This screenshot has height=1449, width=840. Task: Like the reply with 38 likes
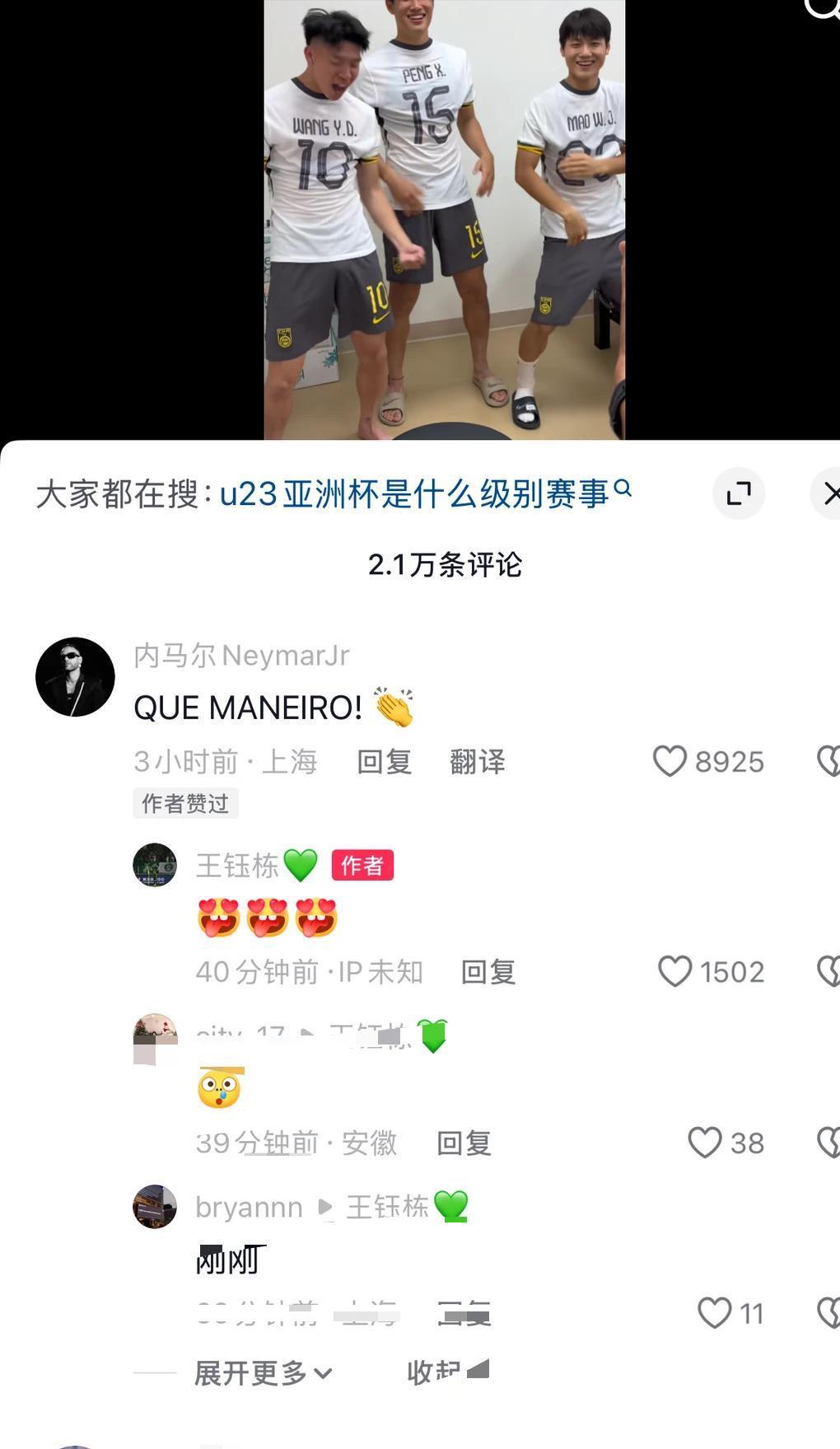pyautogui.click(x=705, y=1143)
